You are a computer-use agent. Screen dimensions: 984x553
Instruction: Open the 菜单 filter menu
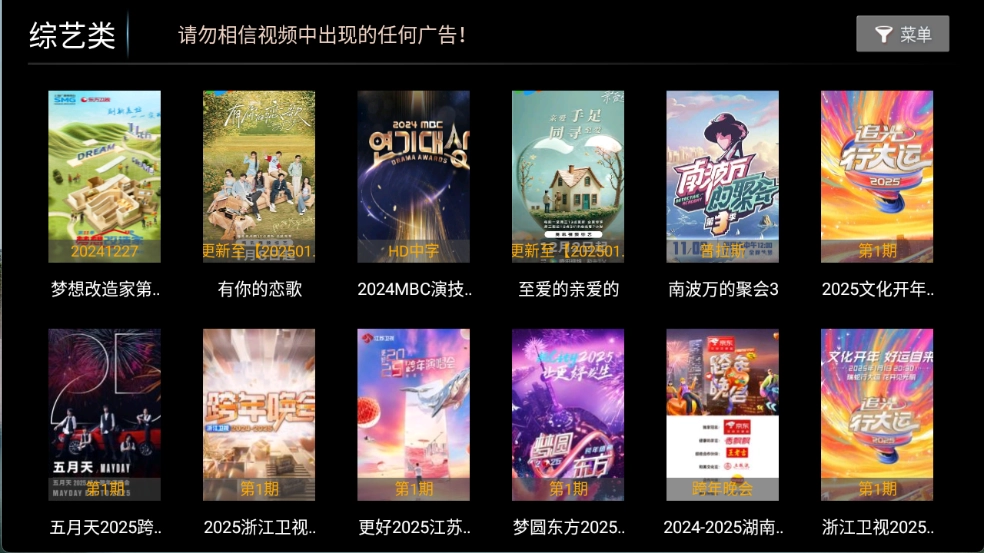click(902, 34)
